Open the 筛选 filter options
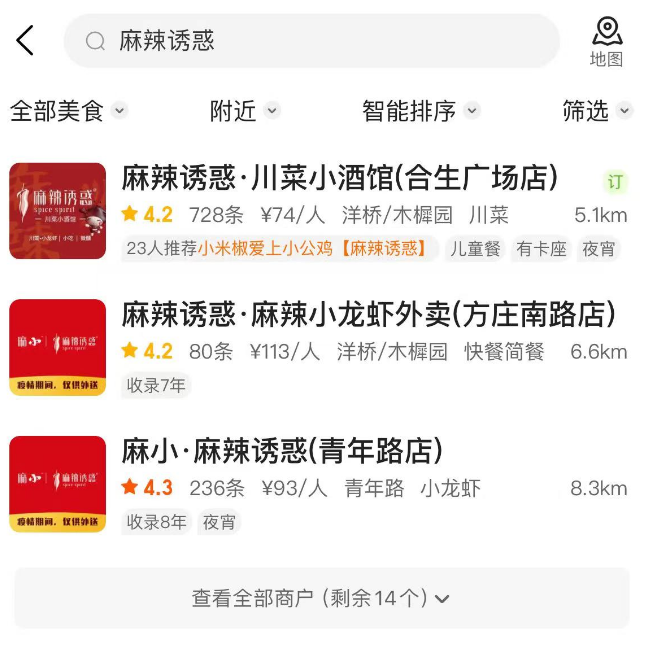 pos(596,111)
